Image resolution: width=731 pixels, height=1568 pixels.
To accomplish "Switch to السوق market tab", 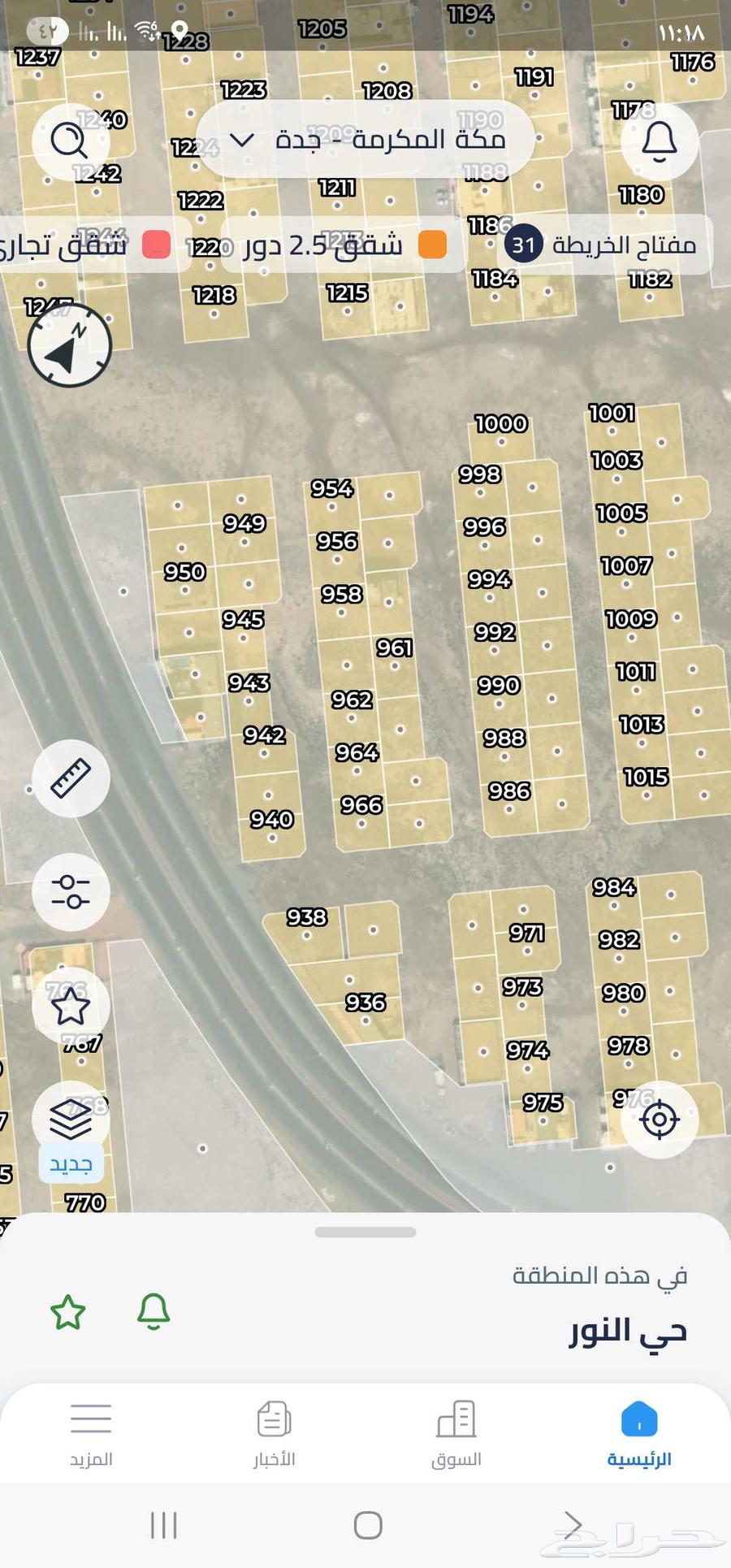I will (x=456, y=1435).
